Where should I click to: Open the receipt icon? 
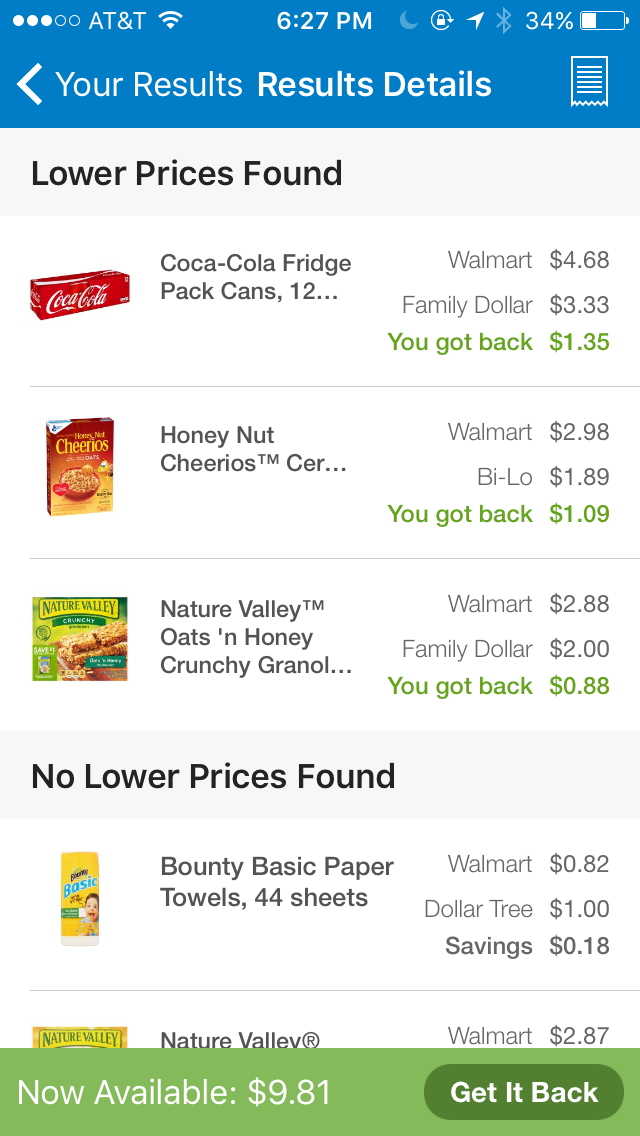(589, 83)
